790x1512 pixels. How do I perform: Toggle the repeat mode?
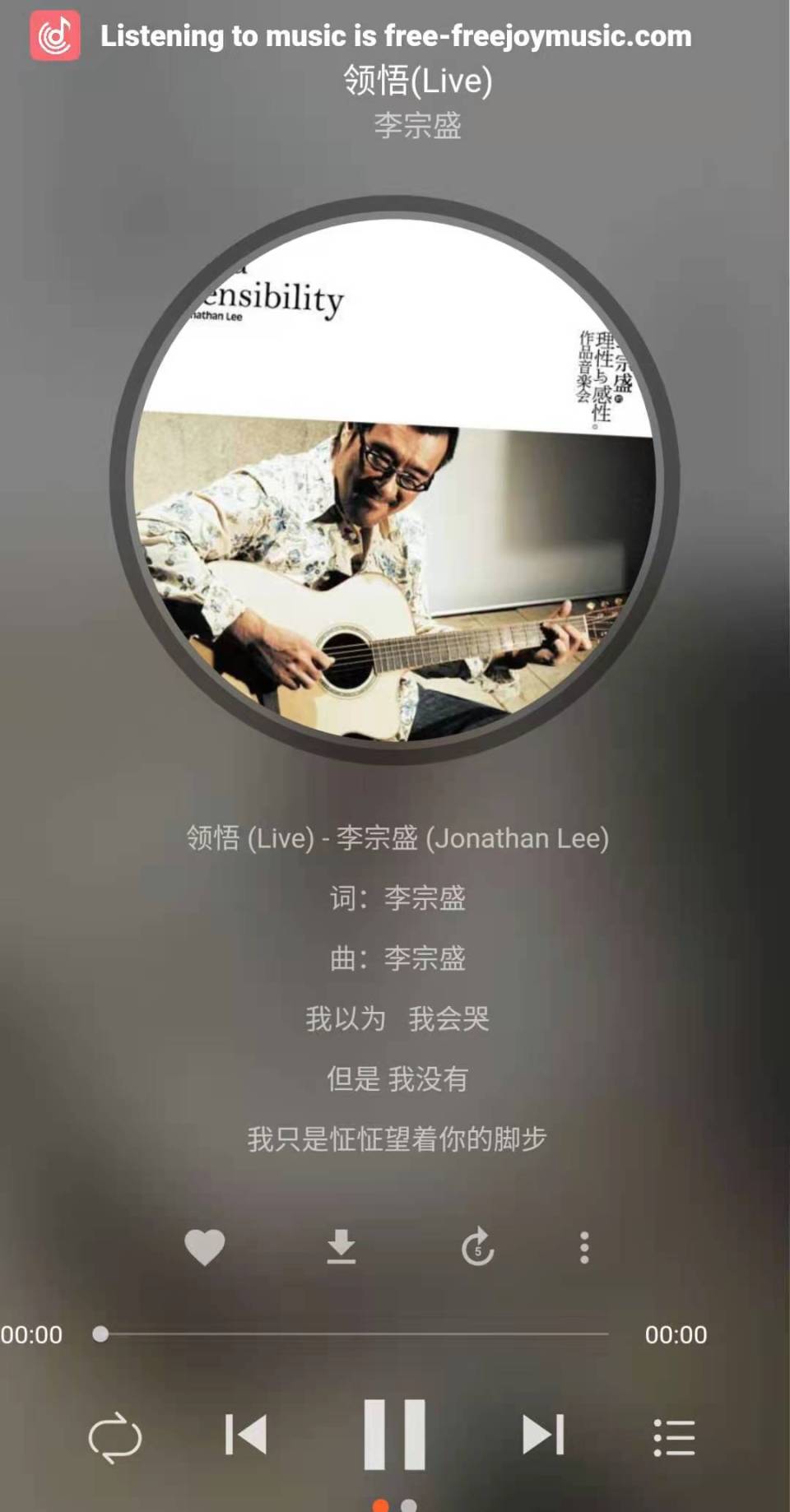pyautogui.click(x=115, y=1437)
